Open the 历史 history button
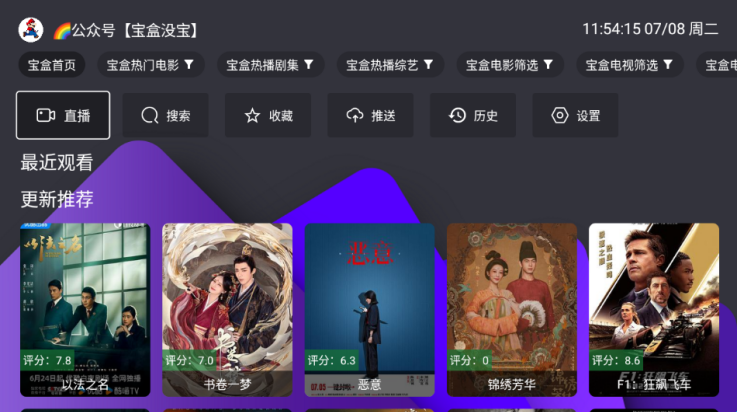Viewport: 737px width, 412px height. click(473, 115)
